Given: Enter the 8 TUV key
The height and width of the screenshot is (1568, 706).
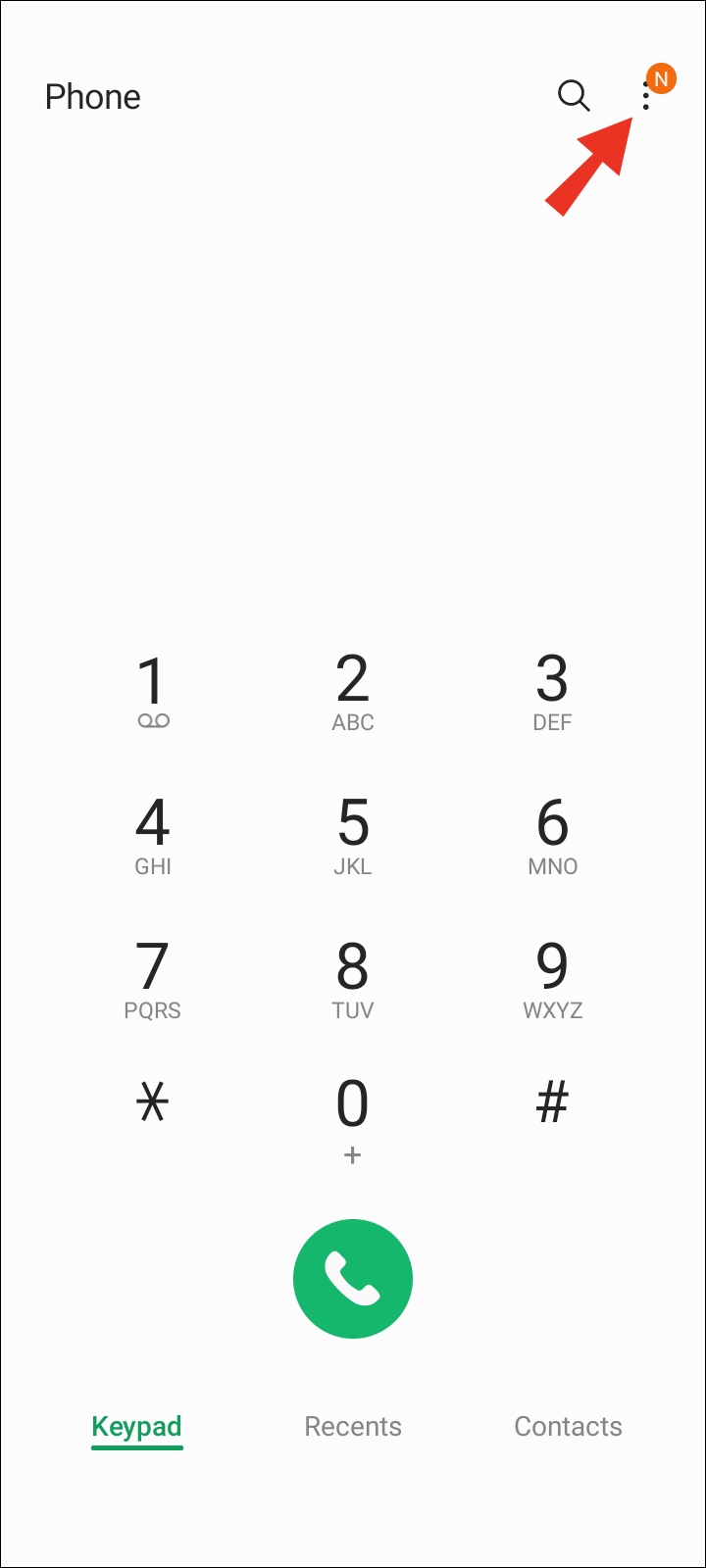Looking at the screenshot, I should (353, 979).
